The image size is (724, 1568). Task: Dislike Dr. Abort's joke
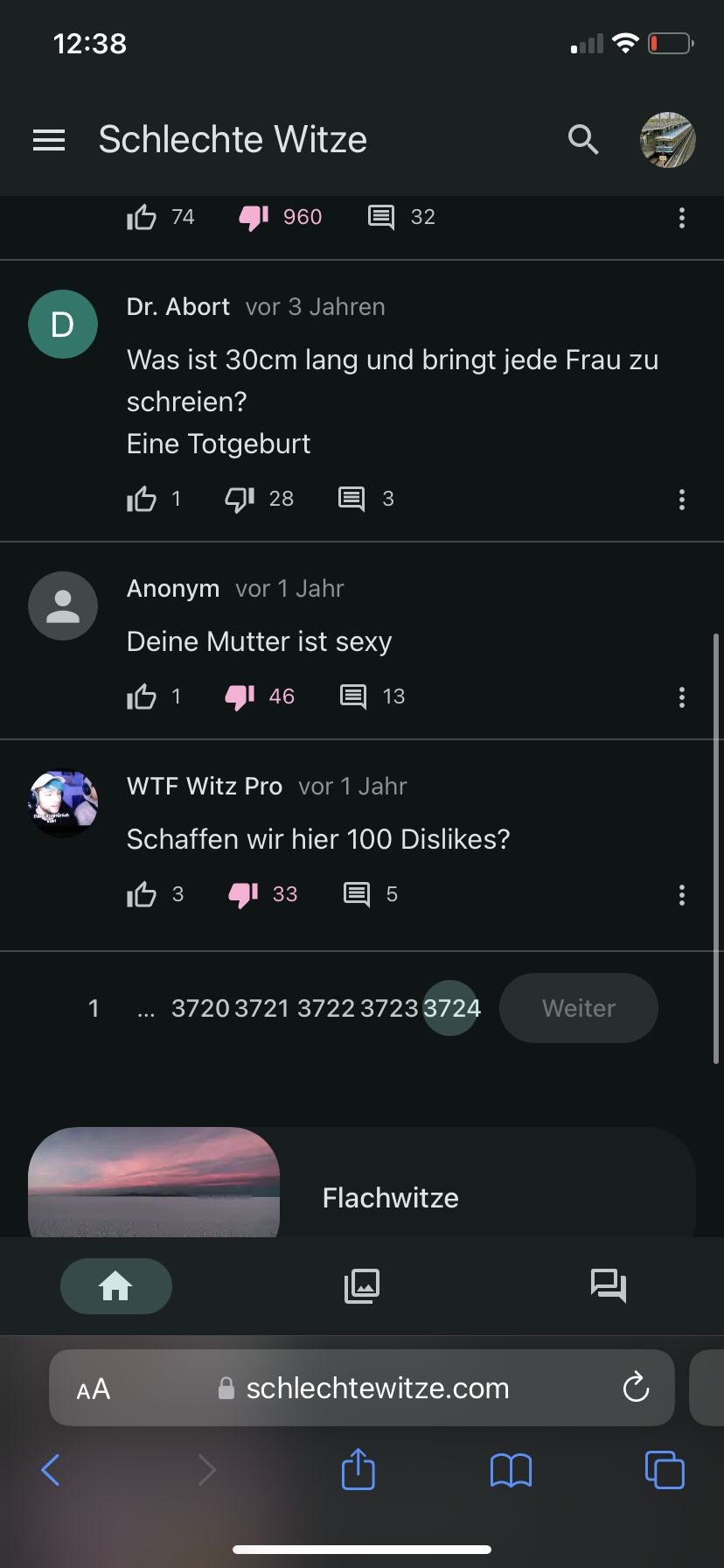click(x=240, y=500)
